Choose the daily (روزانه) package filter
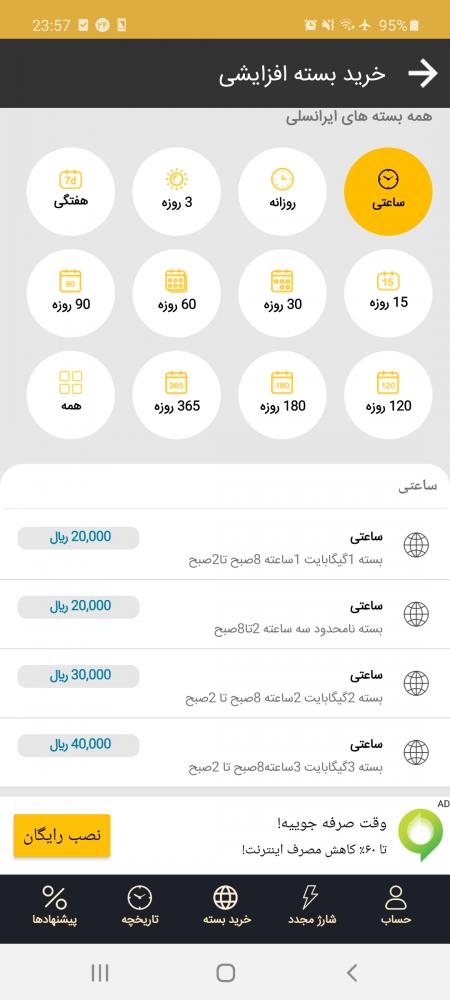This screenshot has width=450, height=1000. pos(282,191)
